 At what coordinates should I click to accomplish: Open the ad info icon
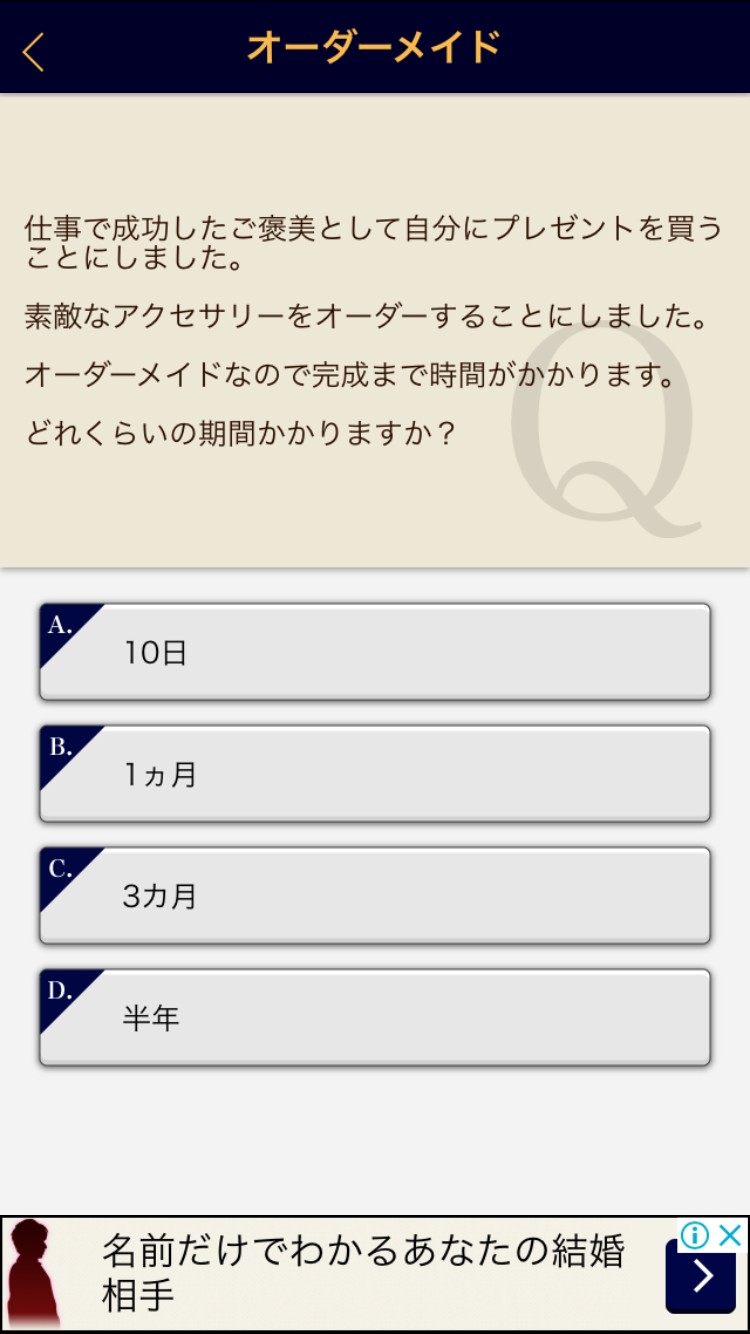click(695, 1236)
